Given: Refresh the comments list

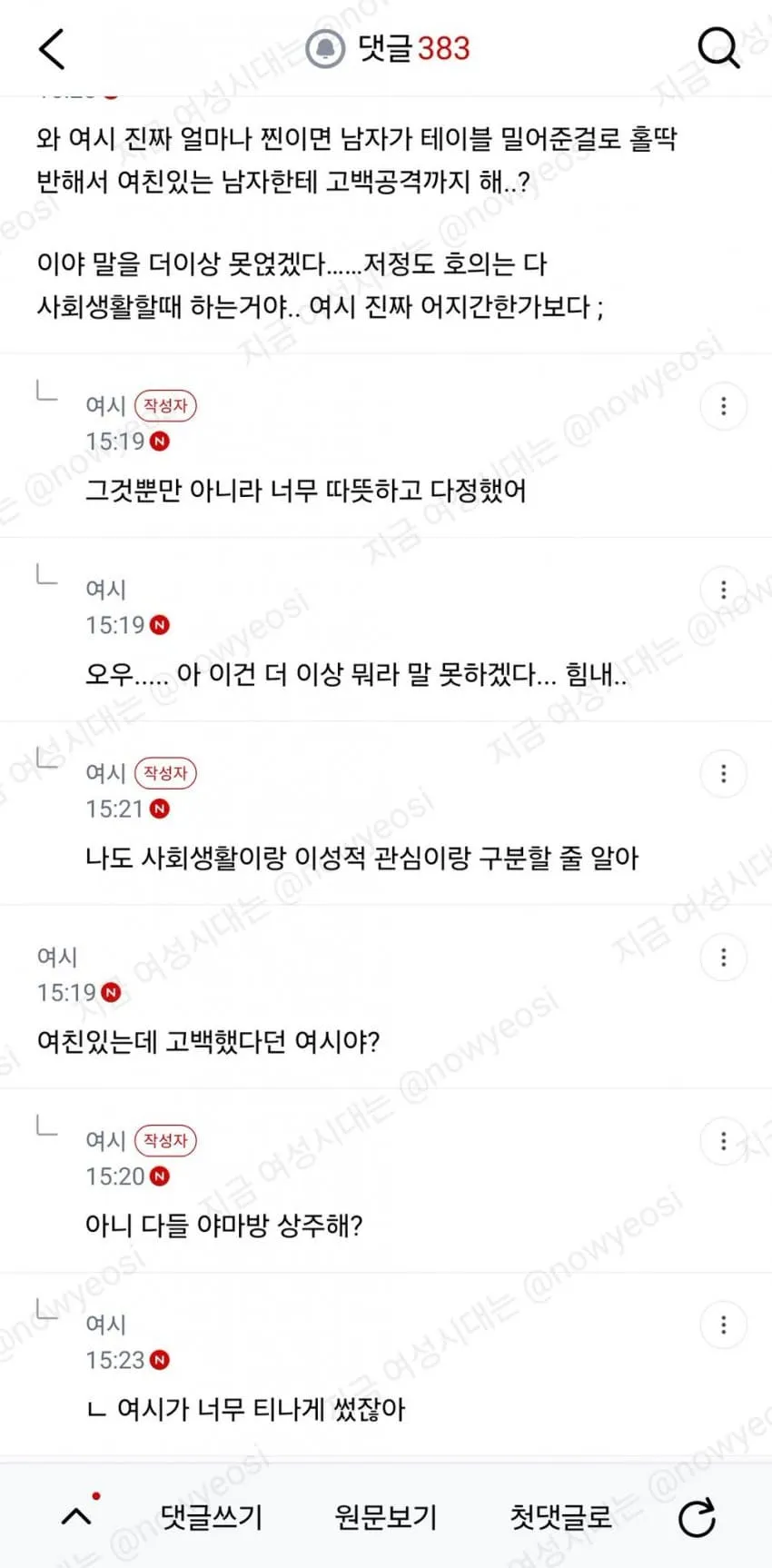Looking at the screenshot, I should pyautogui.click(x=698, y=1517).
